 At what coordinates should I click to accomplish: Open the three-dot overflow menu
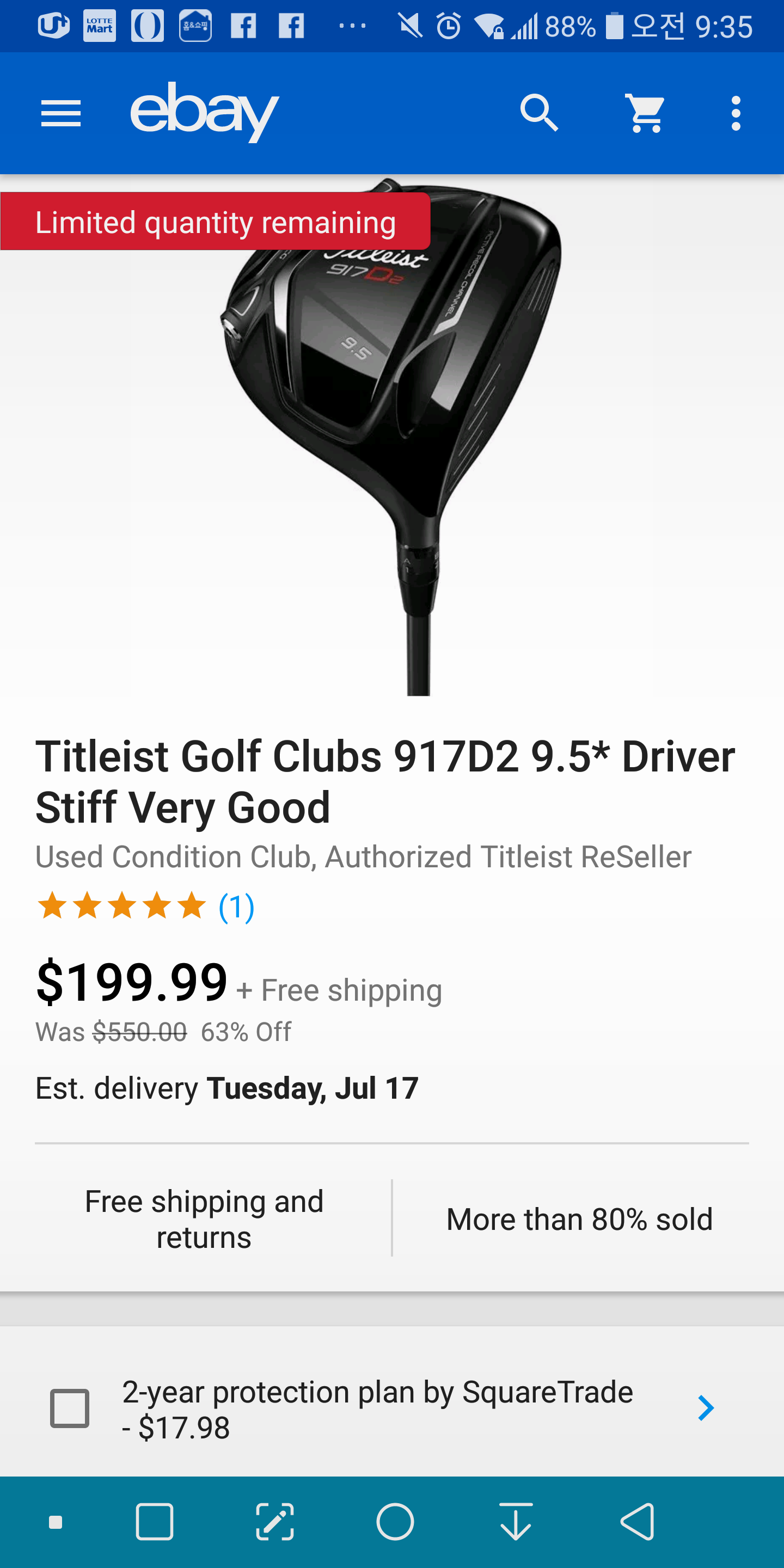736,113
